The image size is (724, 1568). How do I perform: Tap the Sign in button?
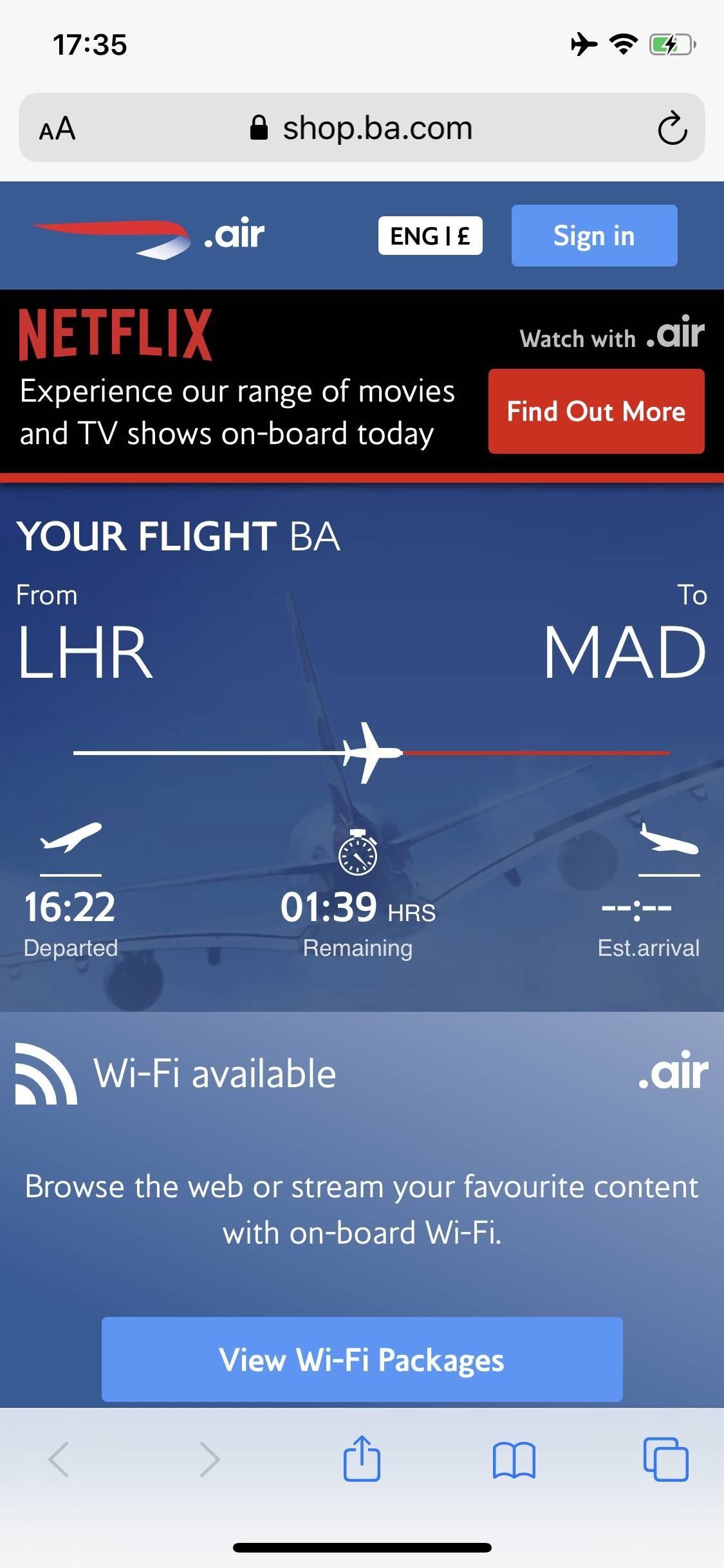click(594, 236)
